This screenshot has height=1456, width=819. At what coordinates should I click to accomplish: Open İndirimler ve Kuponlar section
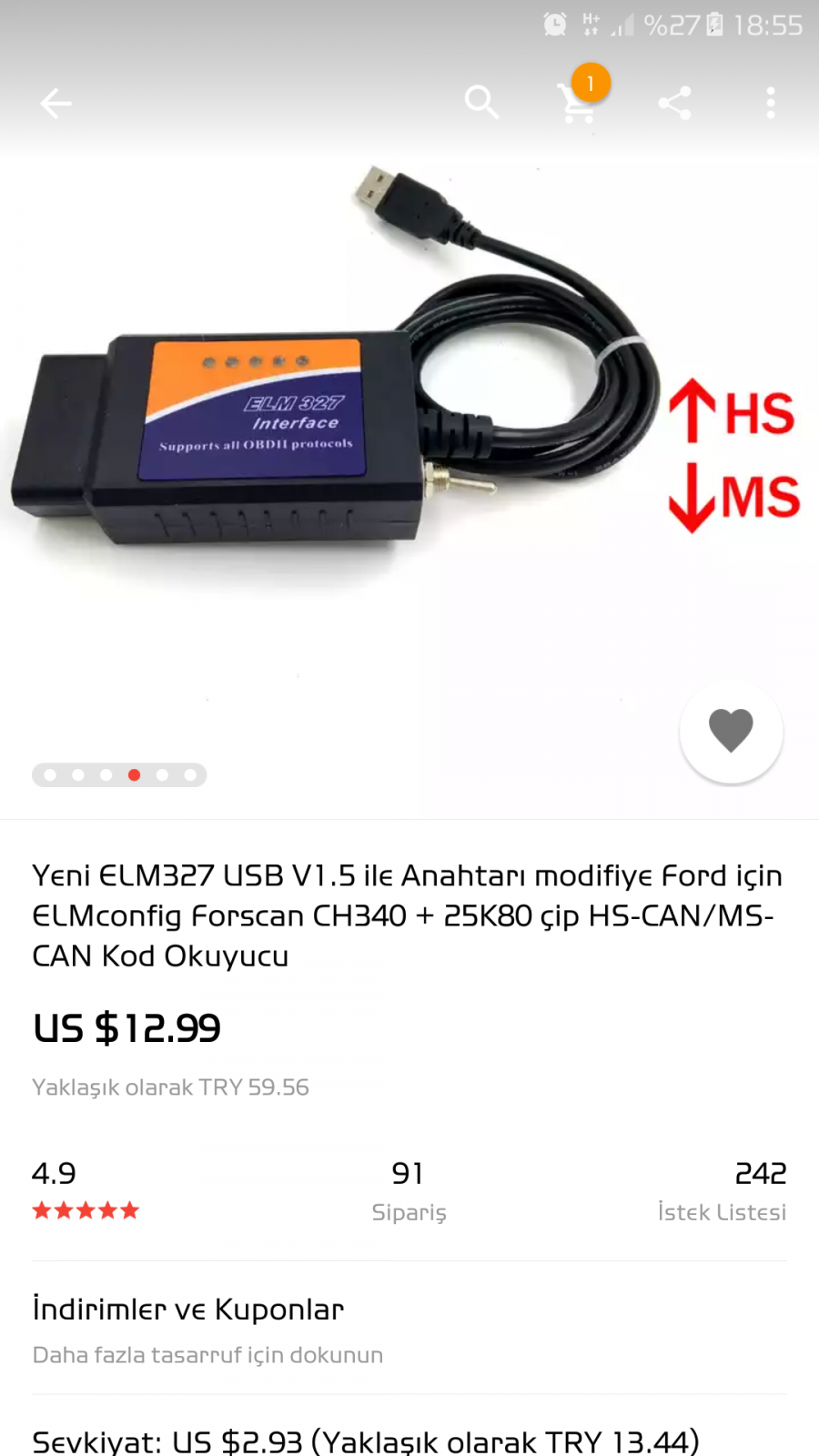pos(409,1329)
